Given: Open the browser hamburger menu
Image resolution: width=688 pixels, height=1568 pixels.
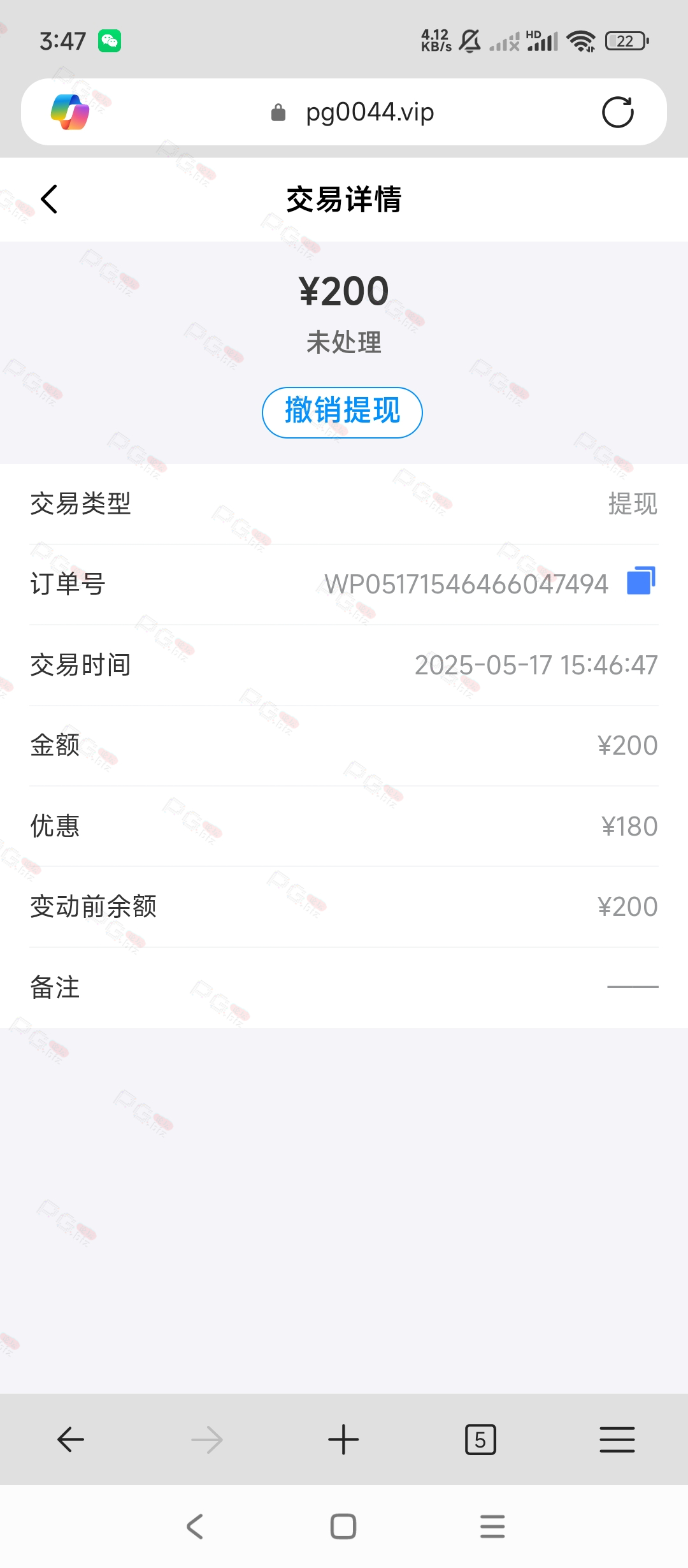Looking at the screenshot, I should pos(617,1439).
